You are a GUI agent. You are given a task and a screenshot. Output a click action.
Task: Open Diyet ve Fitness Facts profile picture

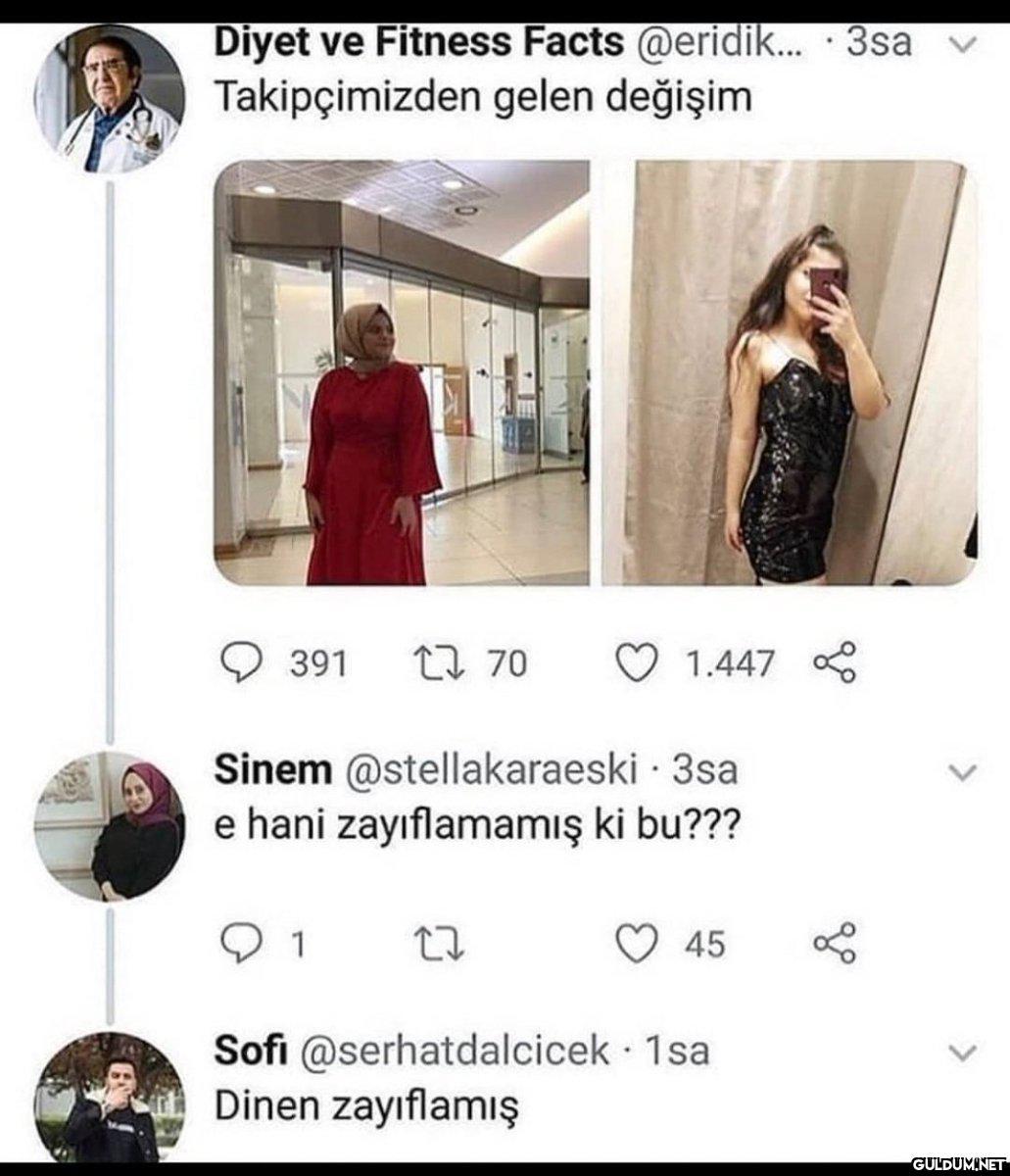pos(108,101)
